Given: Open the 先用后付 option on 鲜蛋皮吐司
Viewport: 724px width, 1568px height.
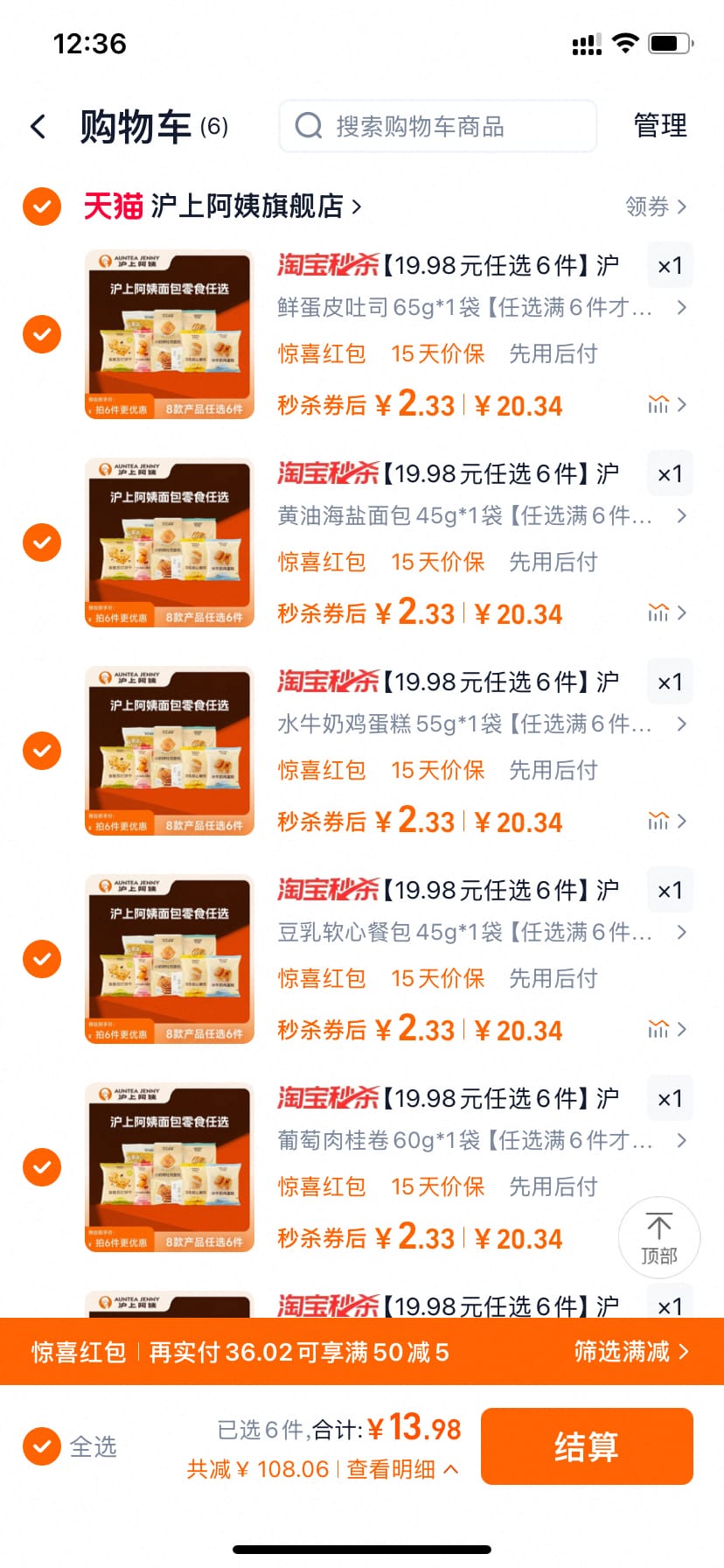Looking at the screenshot, I should click(x=553, y=353).
